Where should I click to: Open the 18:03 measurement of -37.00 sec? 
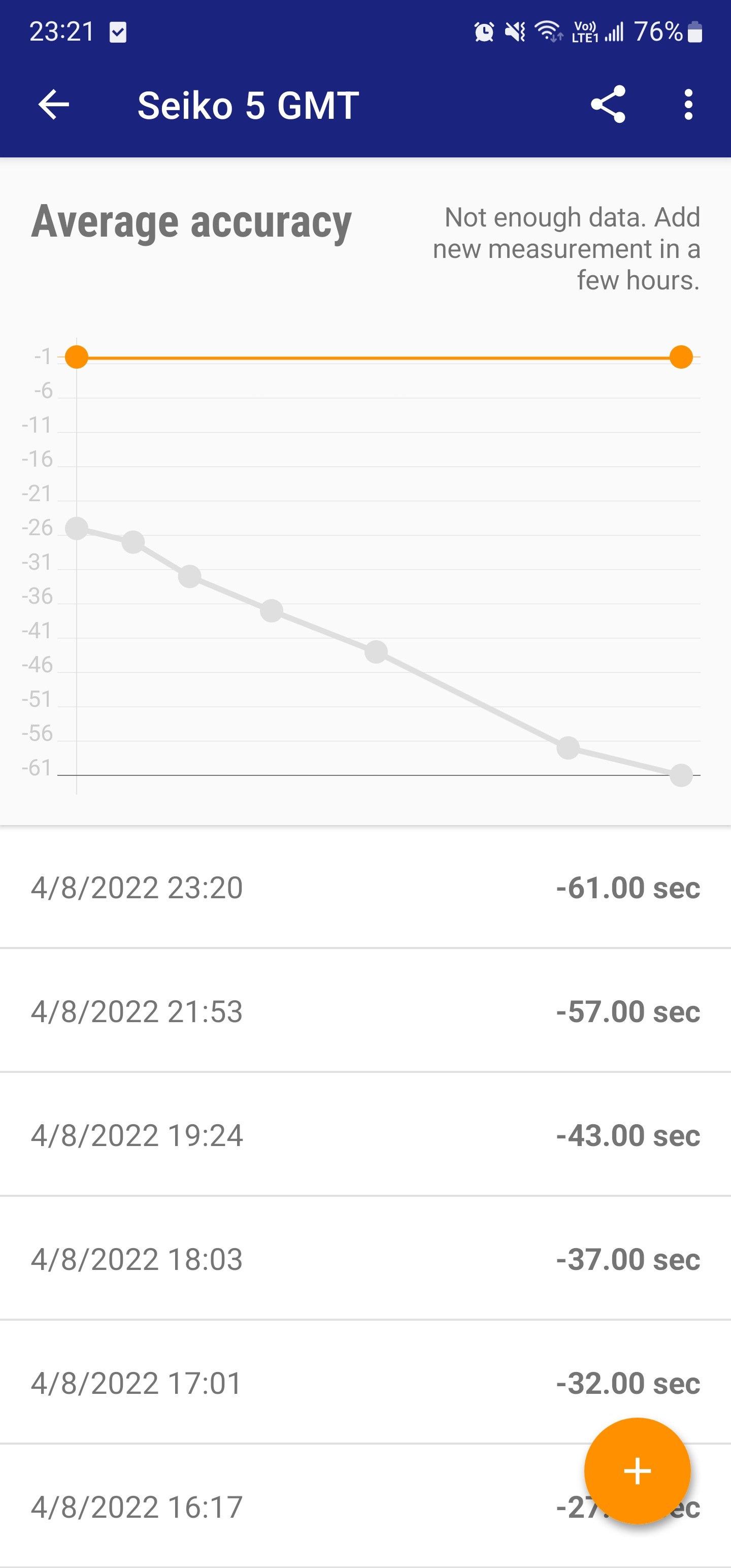coord(365,1258)
